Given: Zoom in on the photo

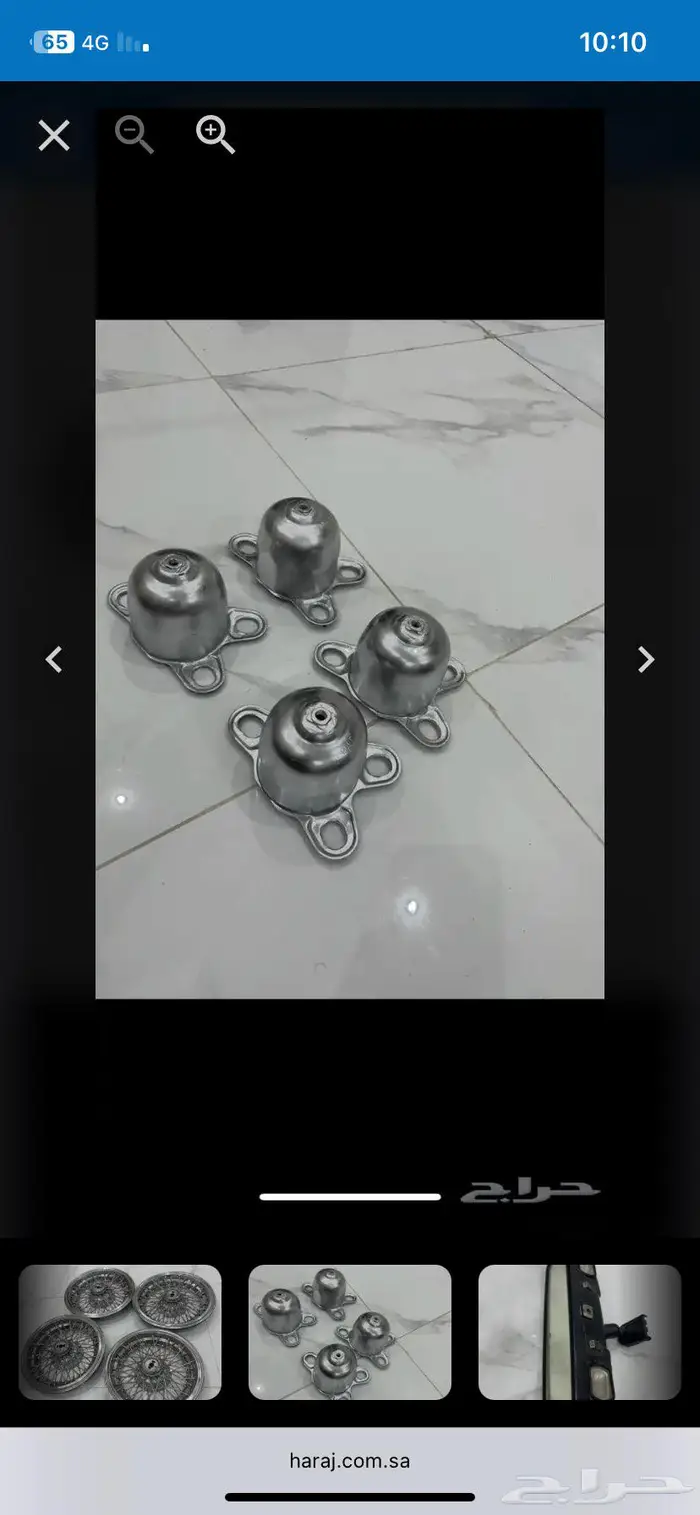Looking at the screenshot, I should point(215,134).
